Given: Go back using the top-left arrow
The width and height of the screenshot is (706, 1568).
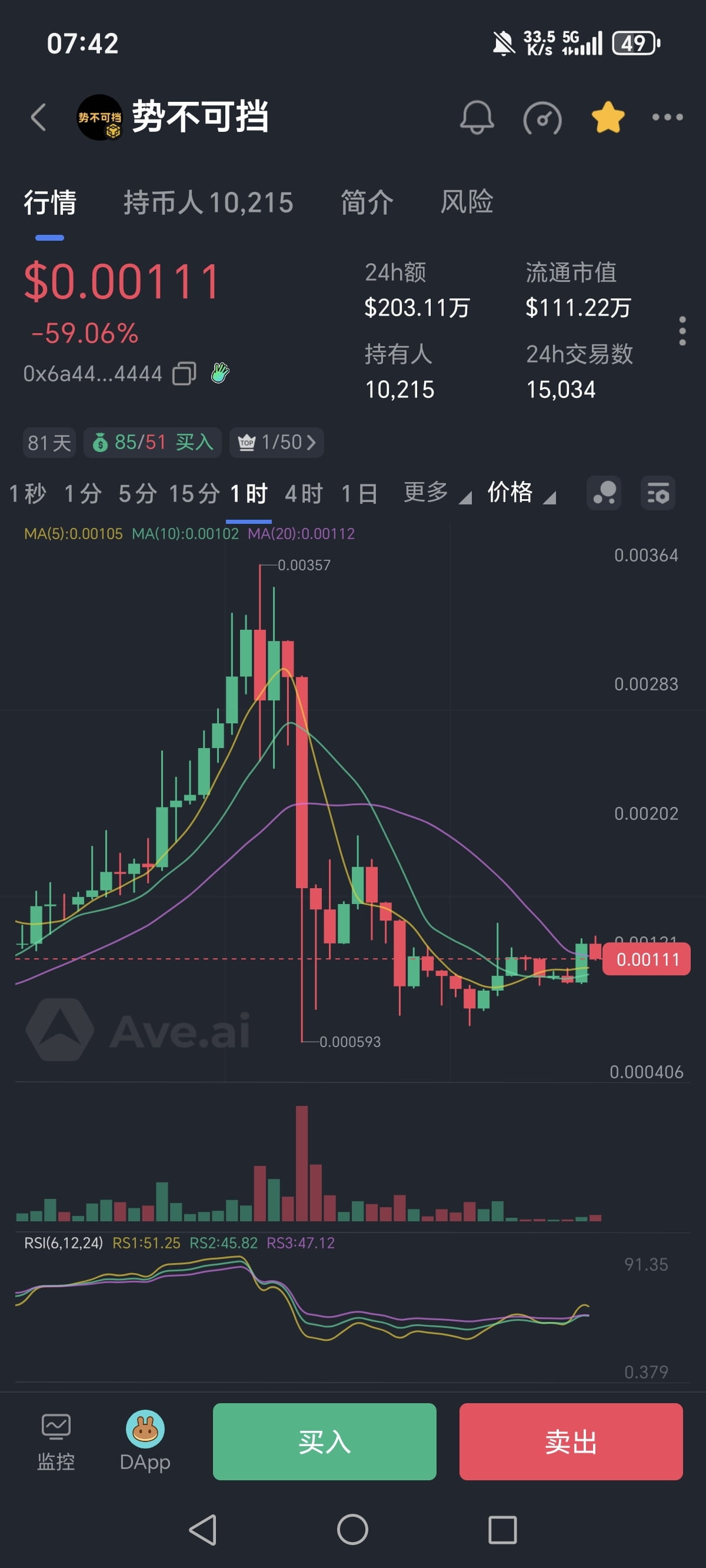Looking at the screenshot, I should coord(38,117).
